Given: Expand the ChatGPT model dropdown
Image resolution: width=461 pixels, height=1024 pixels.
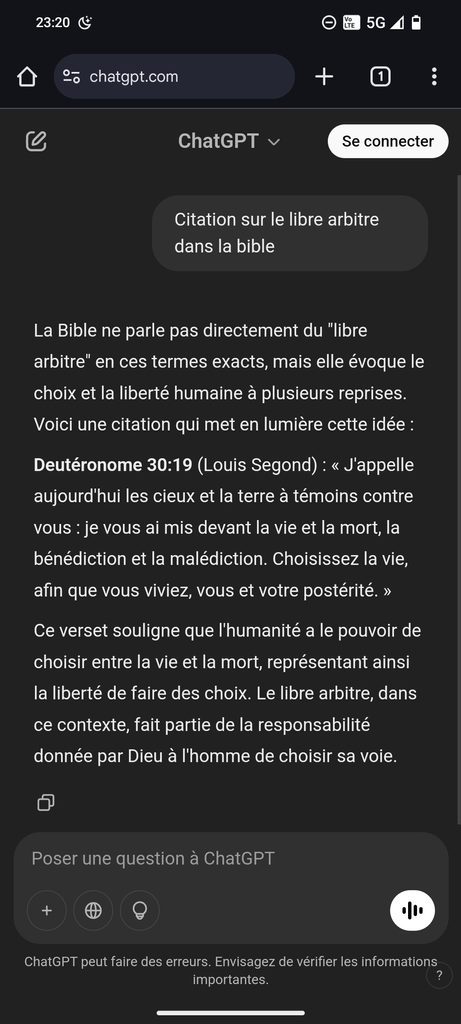Looking at the screenshot, I should (229, 141).
